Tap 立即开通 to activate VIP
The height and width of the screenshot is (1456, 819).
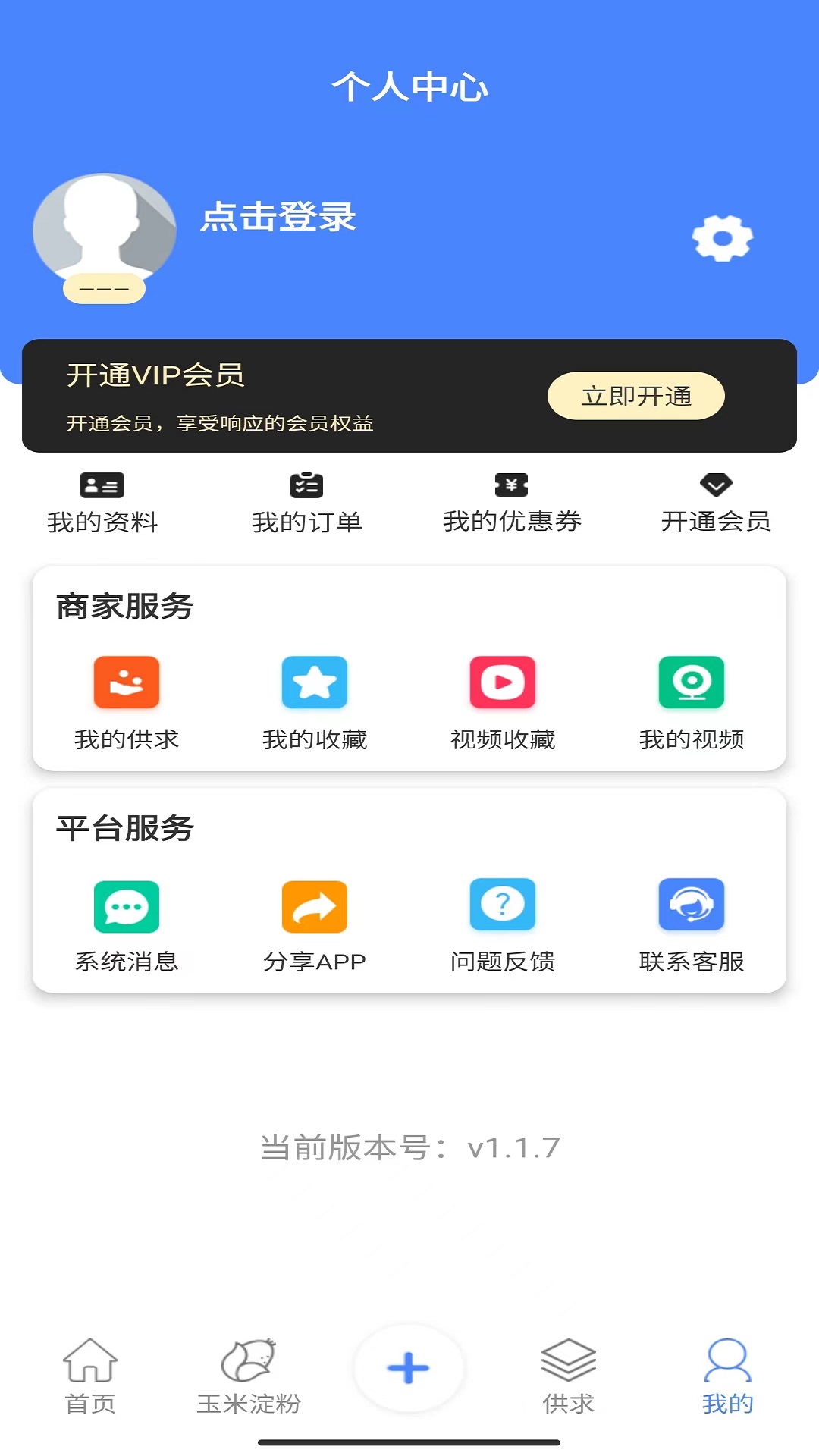click(x=635, y=395)
